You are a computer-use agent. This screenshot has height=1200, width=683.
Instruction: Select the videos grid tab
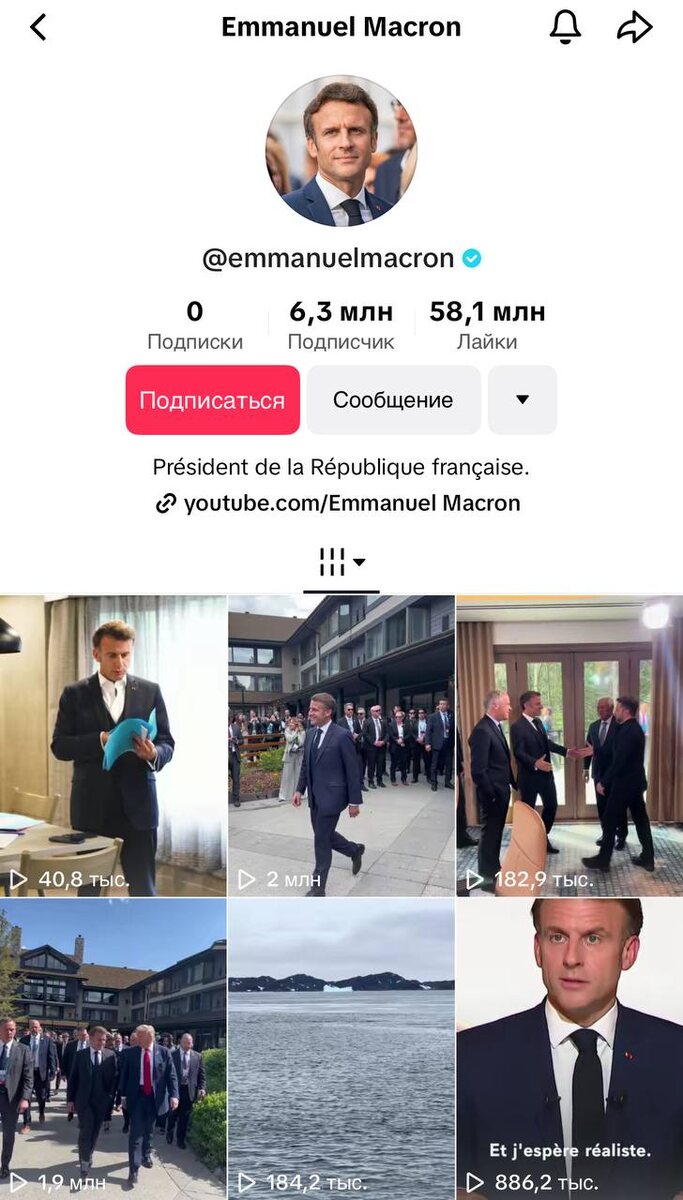[x=341, y=563]
